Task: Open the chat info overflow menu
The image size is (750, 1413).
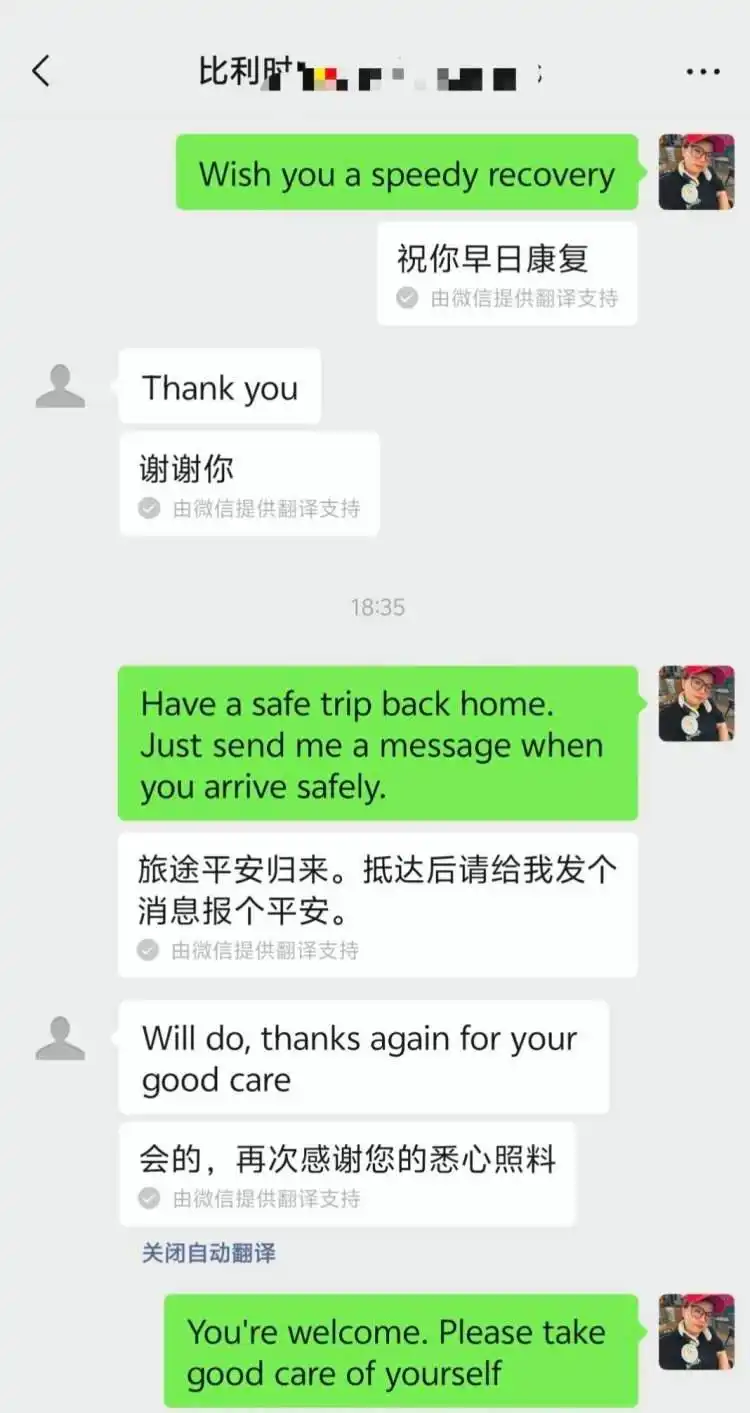Action: 702,72
